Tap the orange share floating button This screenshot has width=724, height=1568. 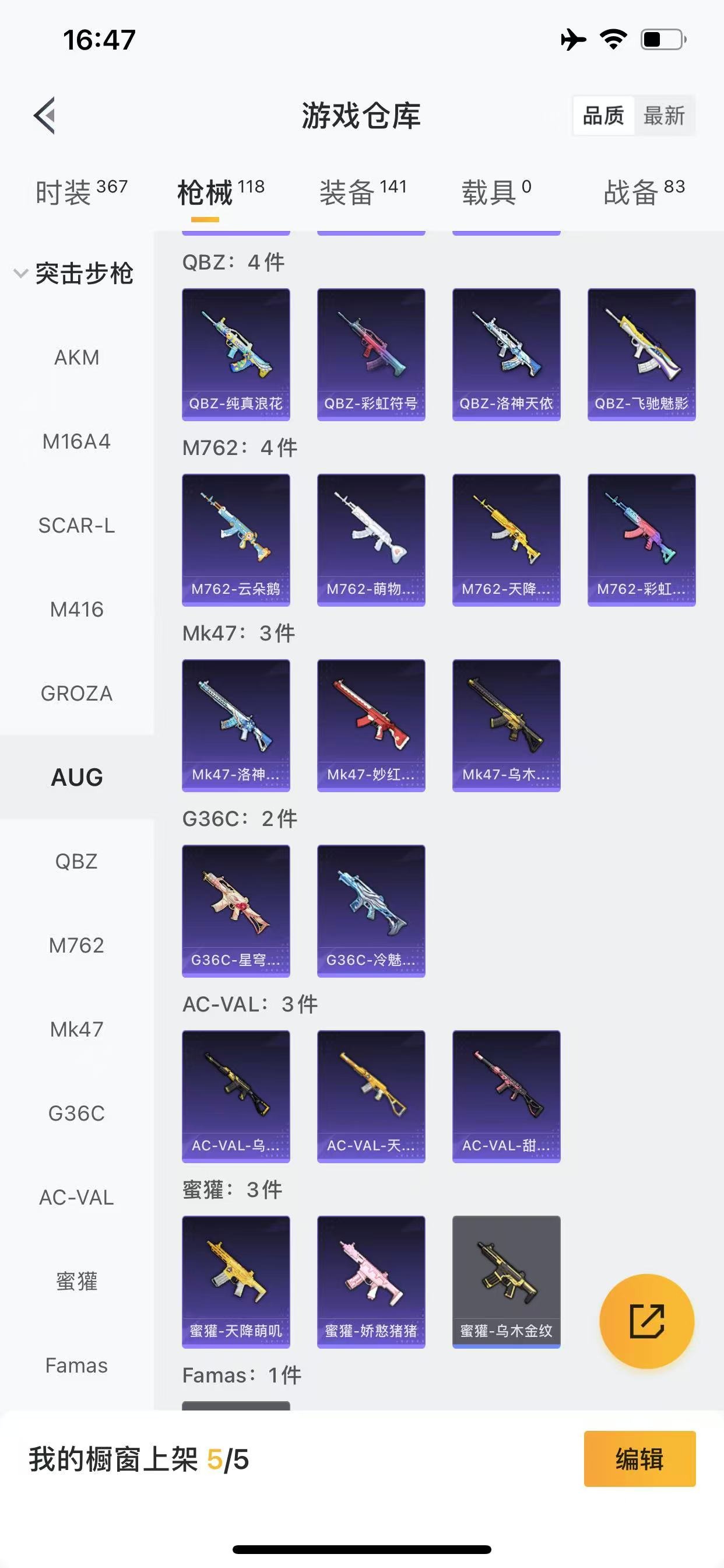point(646,1321)
